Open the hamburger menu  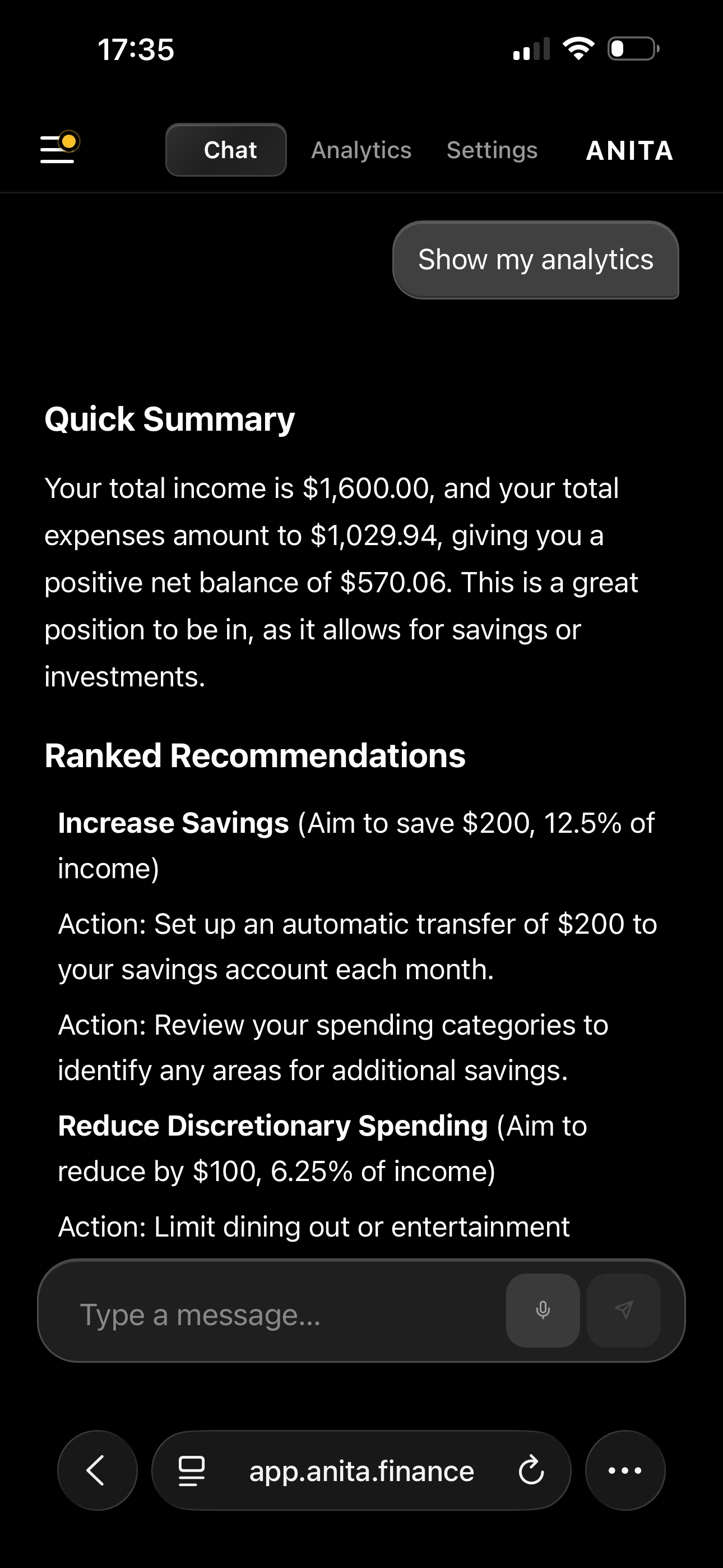[58, 150]
